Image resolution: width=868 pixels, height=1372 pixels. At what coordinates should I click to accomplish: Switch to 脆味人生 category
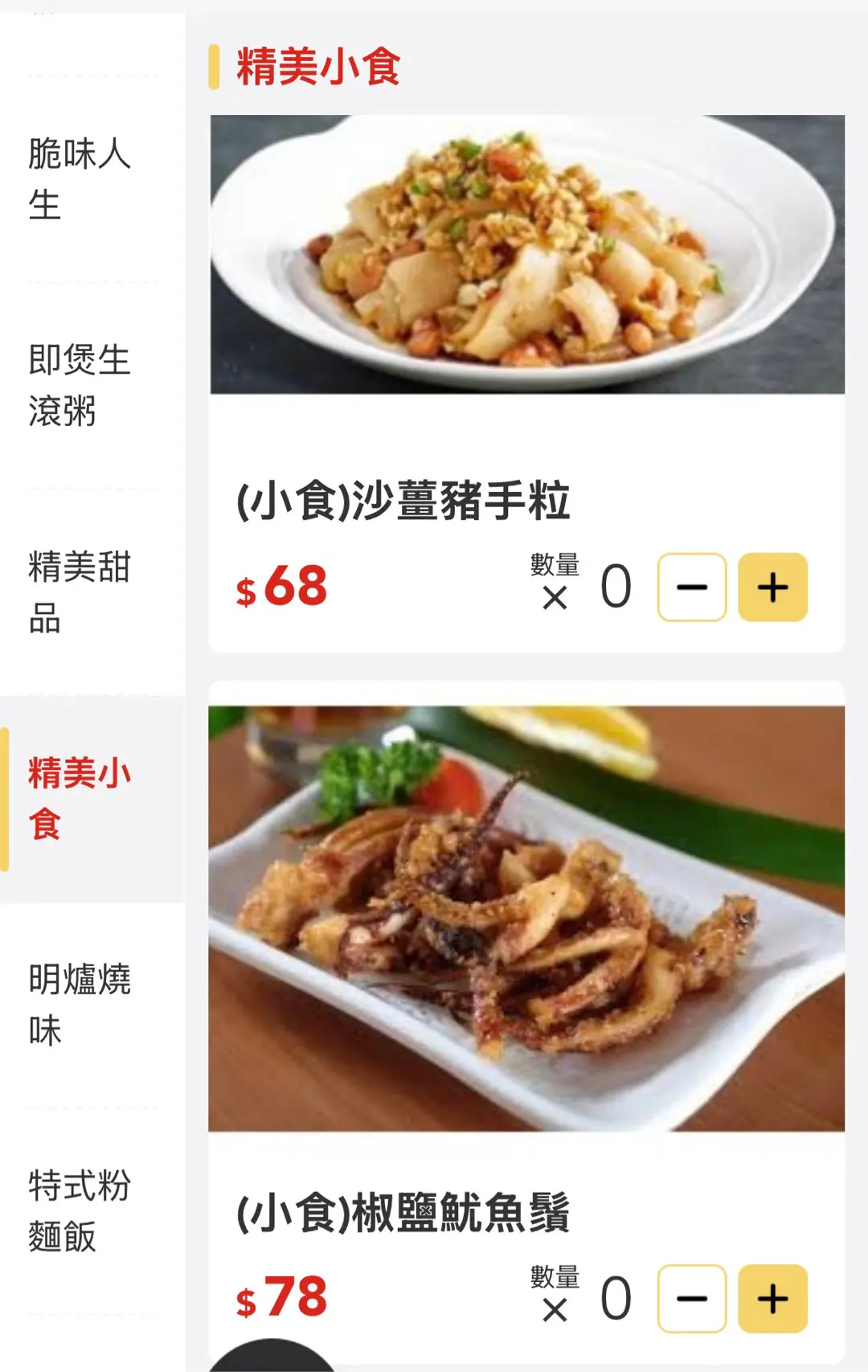(79, 178)
